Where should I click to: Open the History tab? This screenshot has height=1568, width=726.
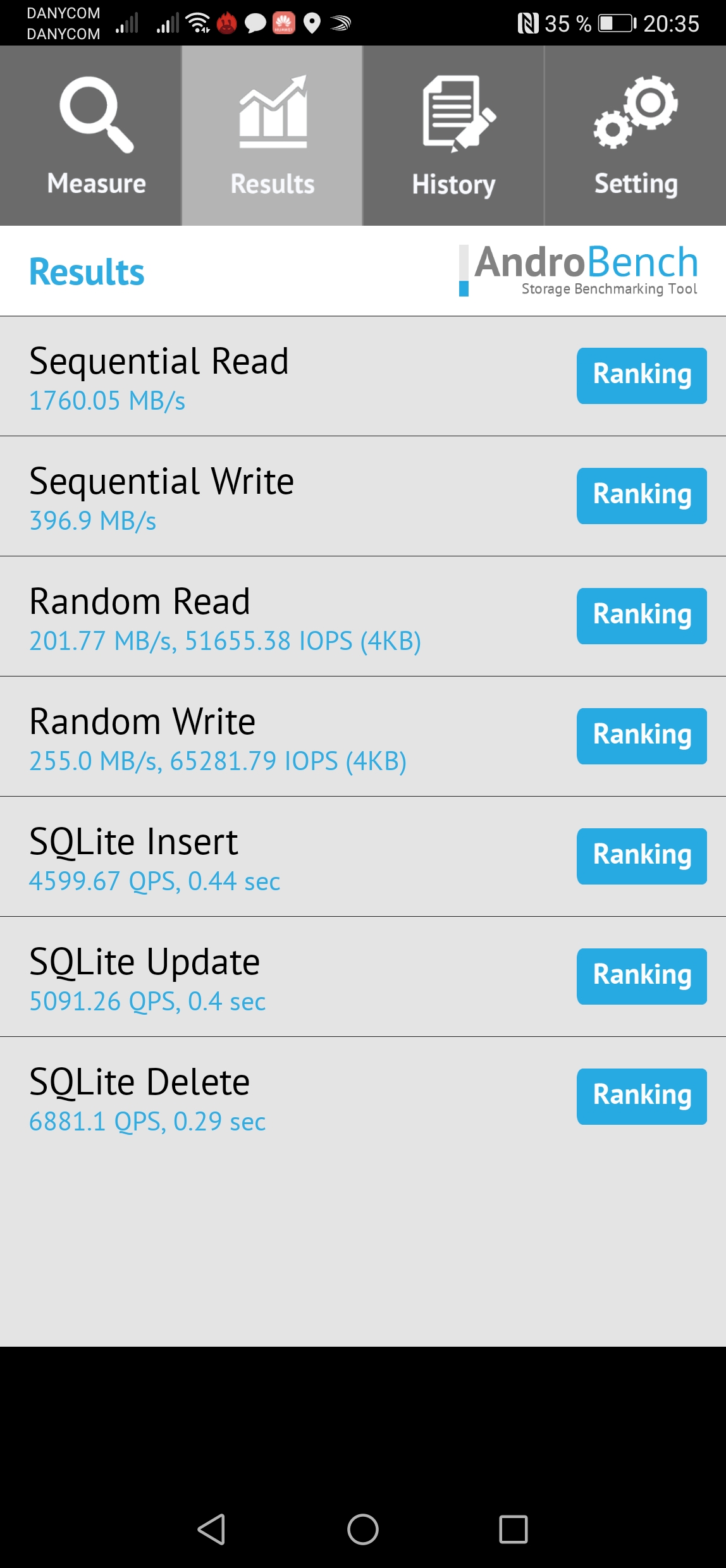tap(453, 135)
